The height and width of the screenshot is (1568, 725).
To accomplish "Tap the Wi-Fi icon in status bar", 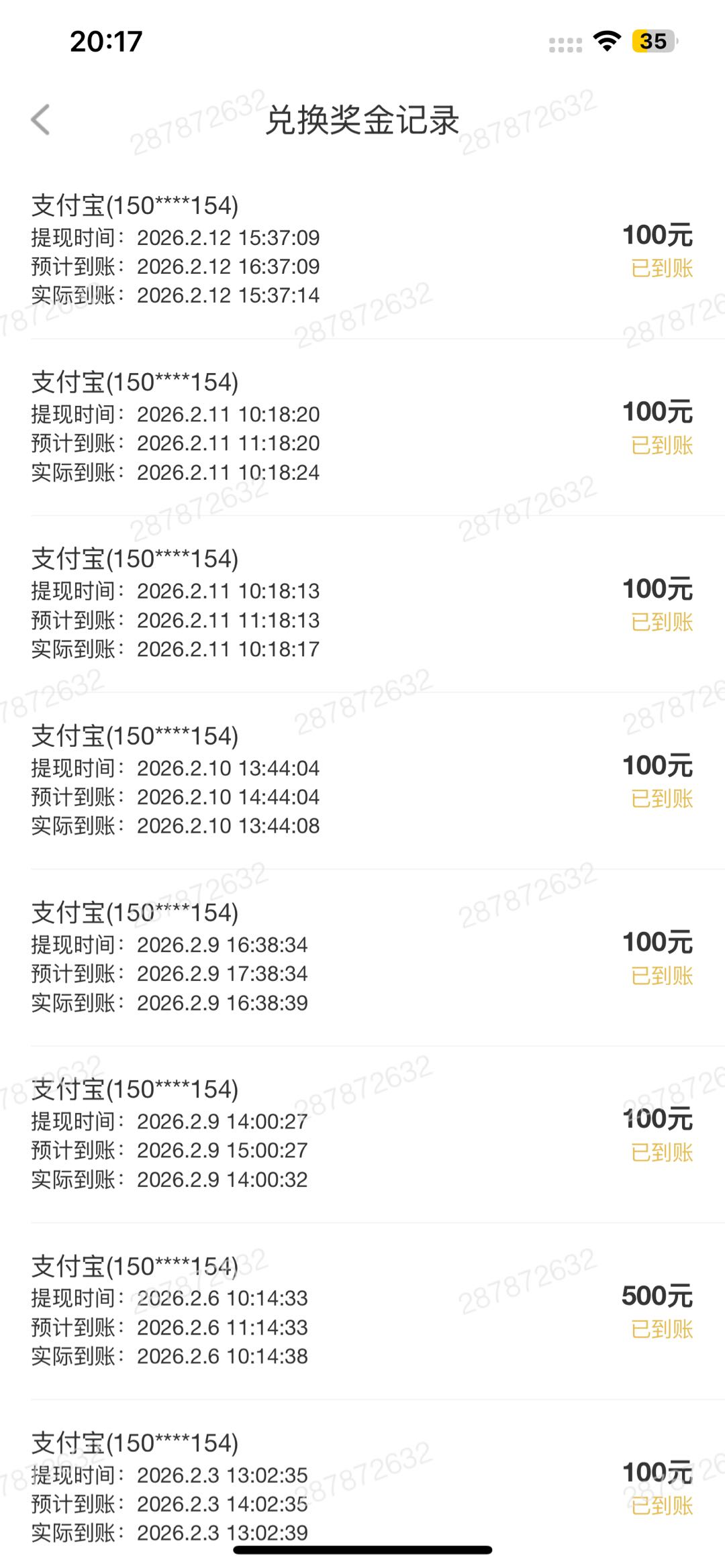I will (606, 42).
